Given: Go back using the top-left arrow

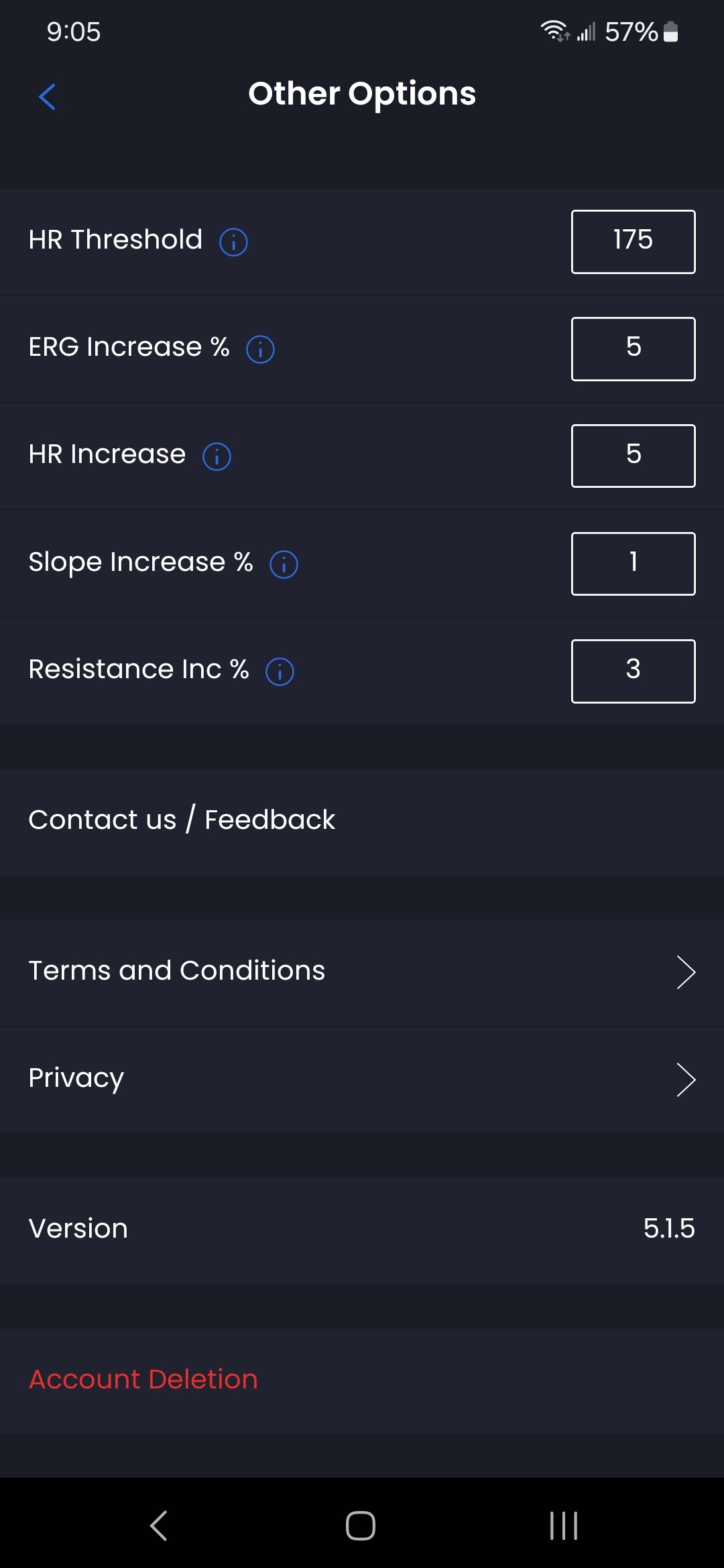Looking at the screenshot, I should coord(47,96).
